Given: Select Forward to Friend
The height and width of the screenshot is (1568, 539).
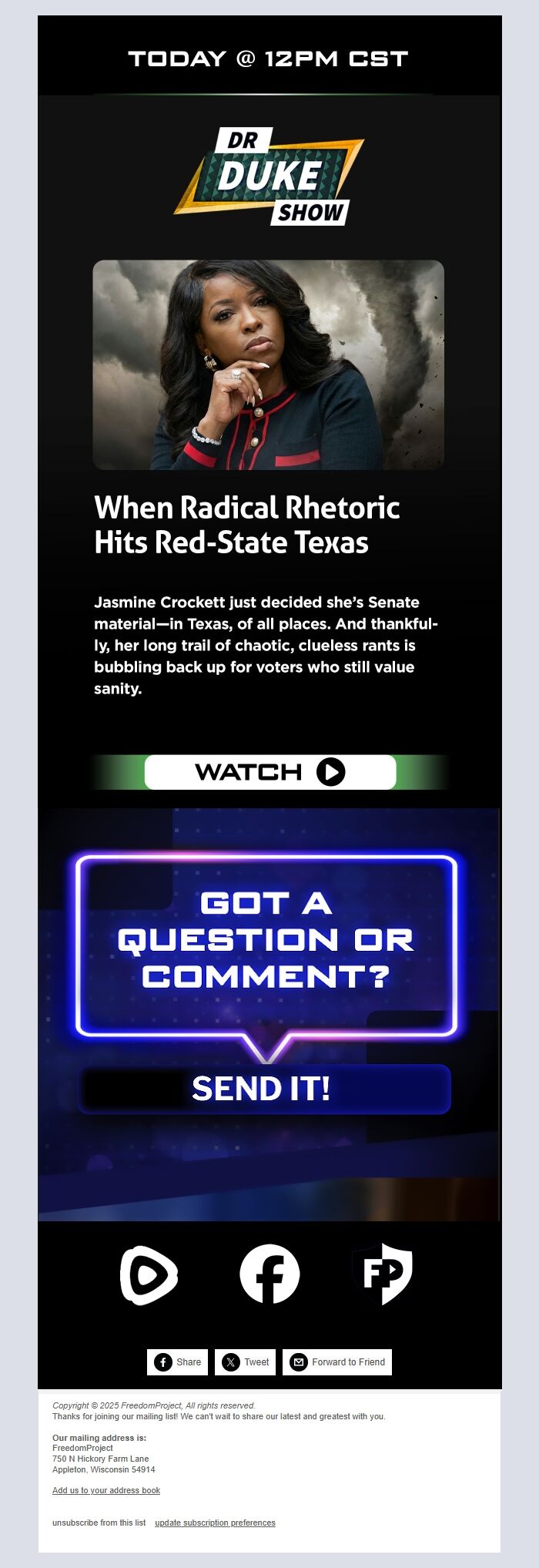Looking at the screenshot, I should 337,1362.
